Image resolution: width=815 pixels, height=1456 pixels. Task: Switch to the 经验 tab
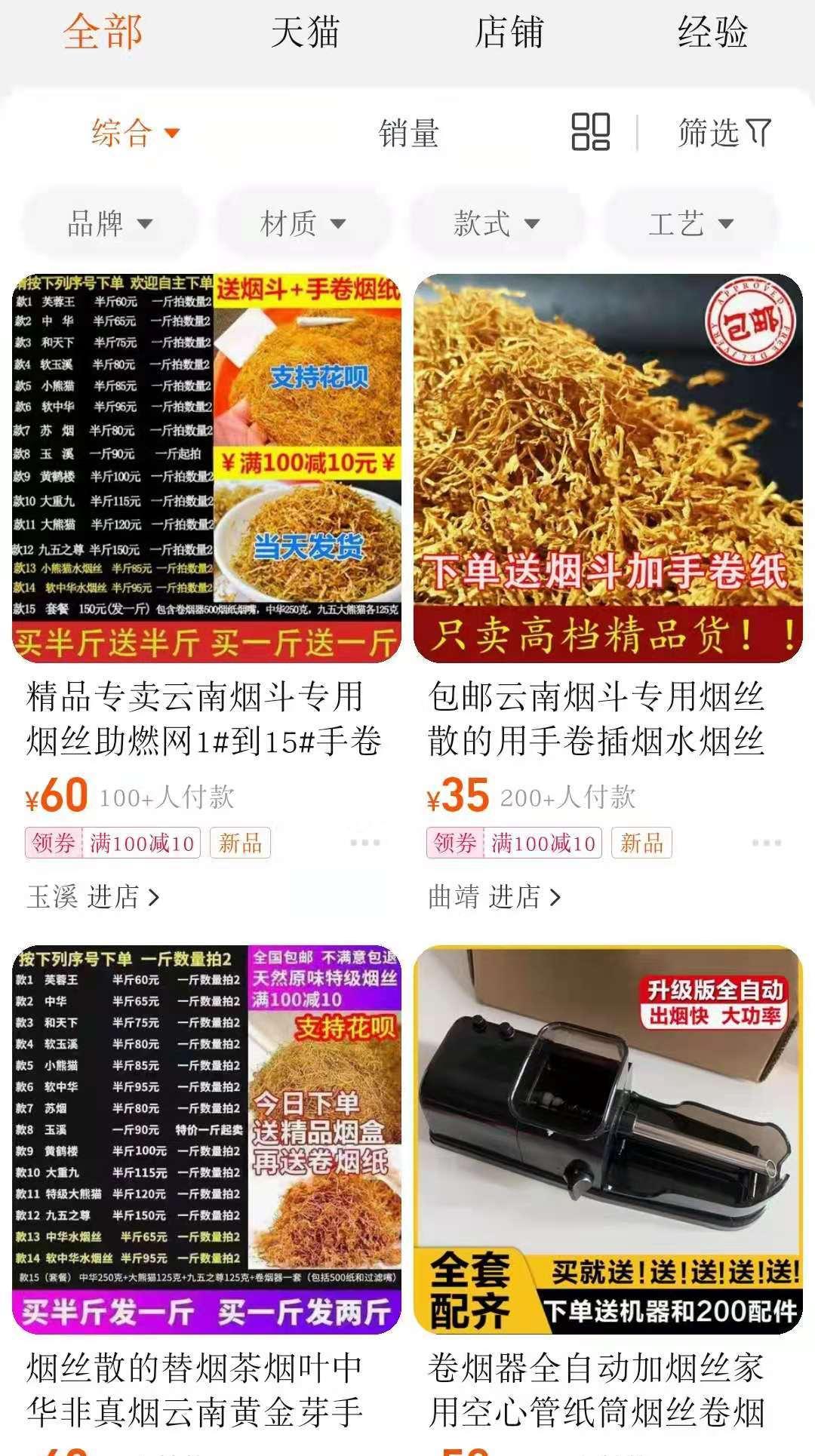[x=712, y=32]
